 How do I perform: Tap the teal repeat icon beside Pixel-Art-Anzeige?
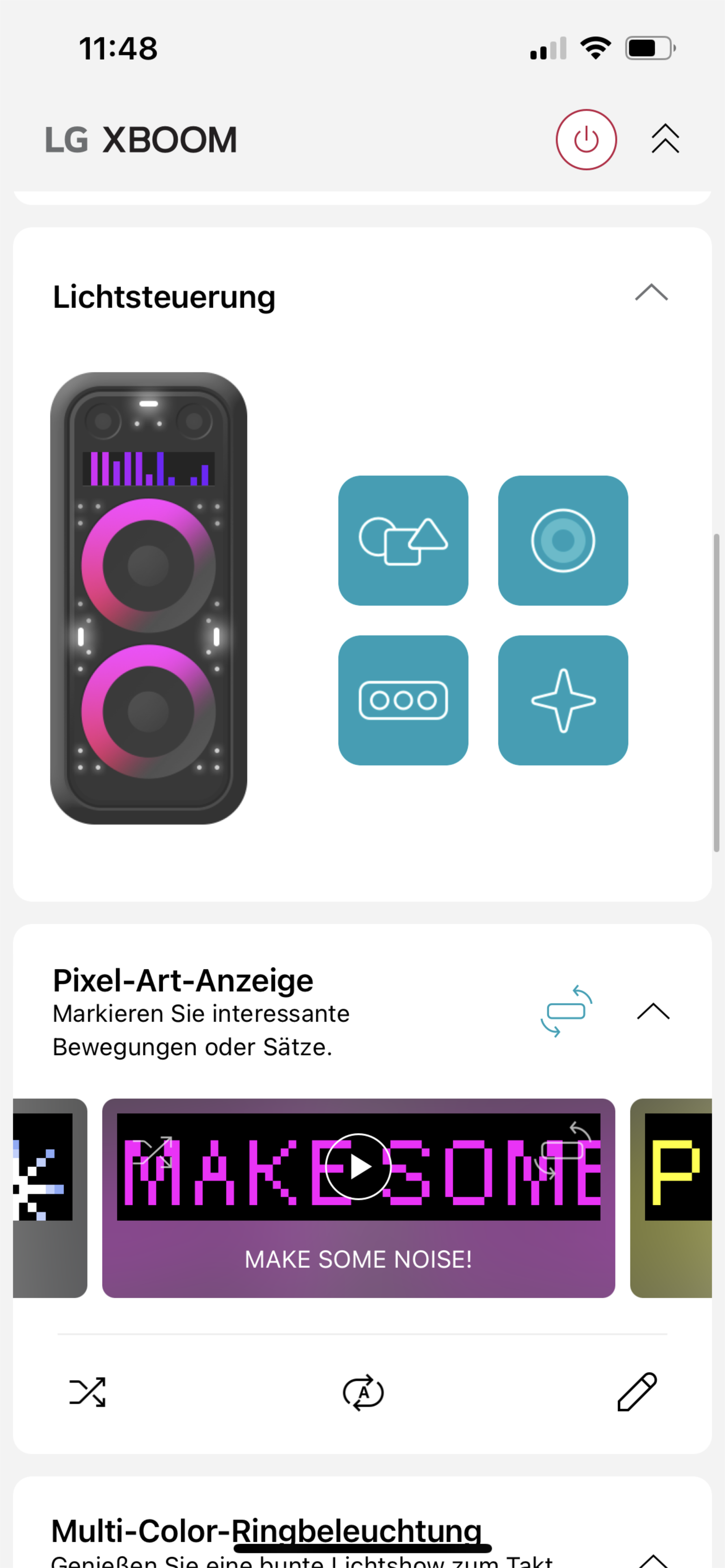click(x=566, y=1011)
